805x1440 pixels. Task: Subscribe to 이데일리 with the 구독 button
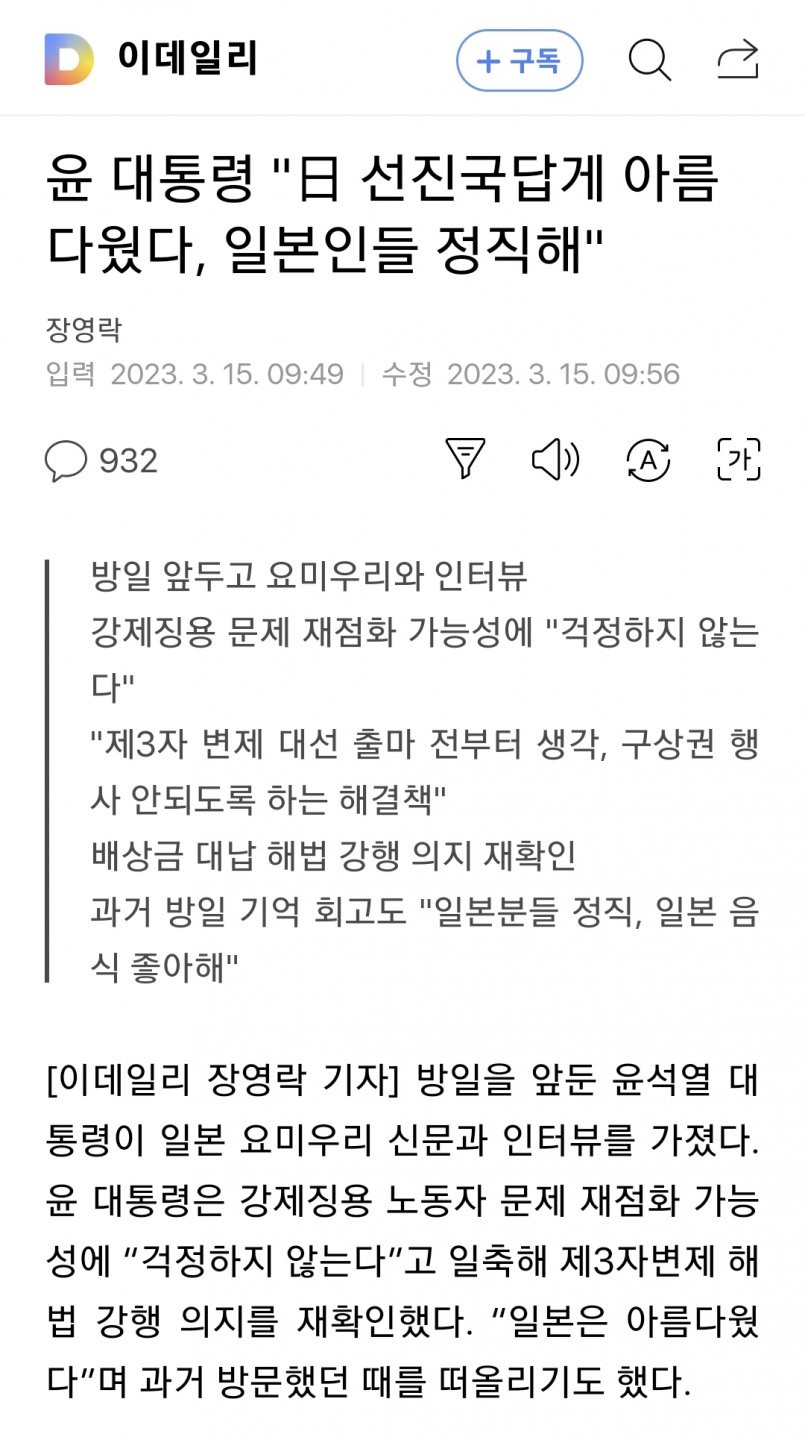coord(519,61)
